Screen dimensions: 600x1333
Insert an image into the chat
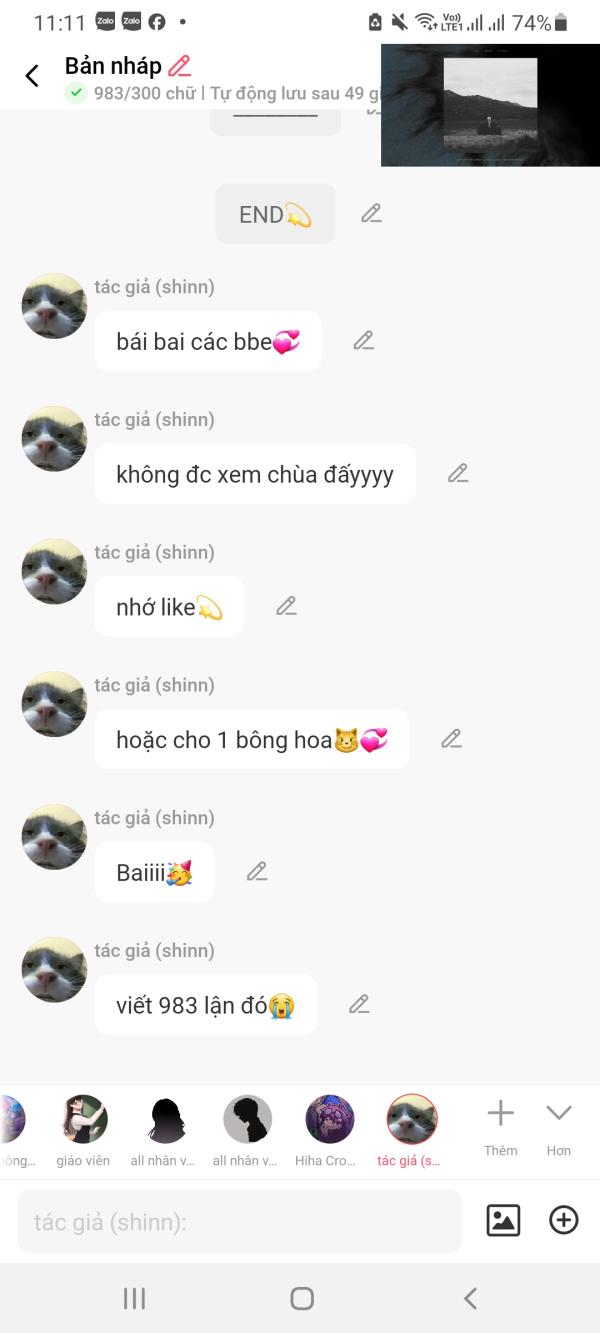(503, 1220)
